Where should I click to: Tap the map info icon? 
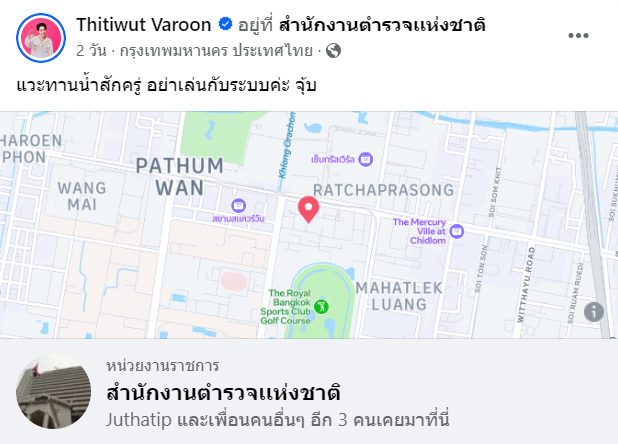(x=594, y=312)
